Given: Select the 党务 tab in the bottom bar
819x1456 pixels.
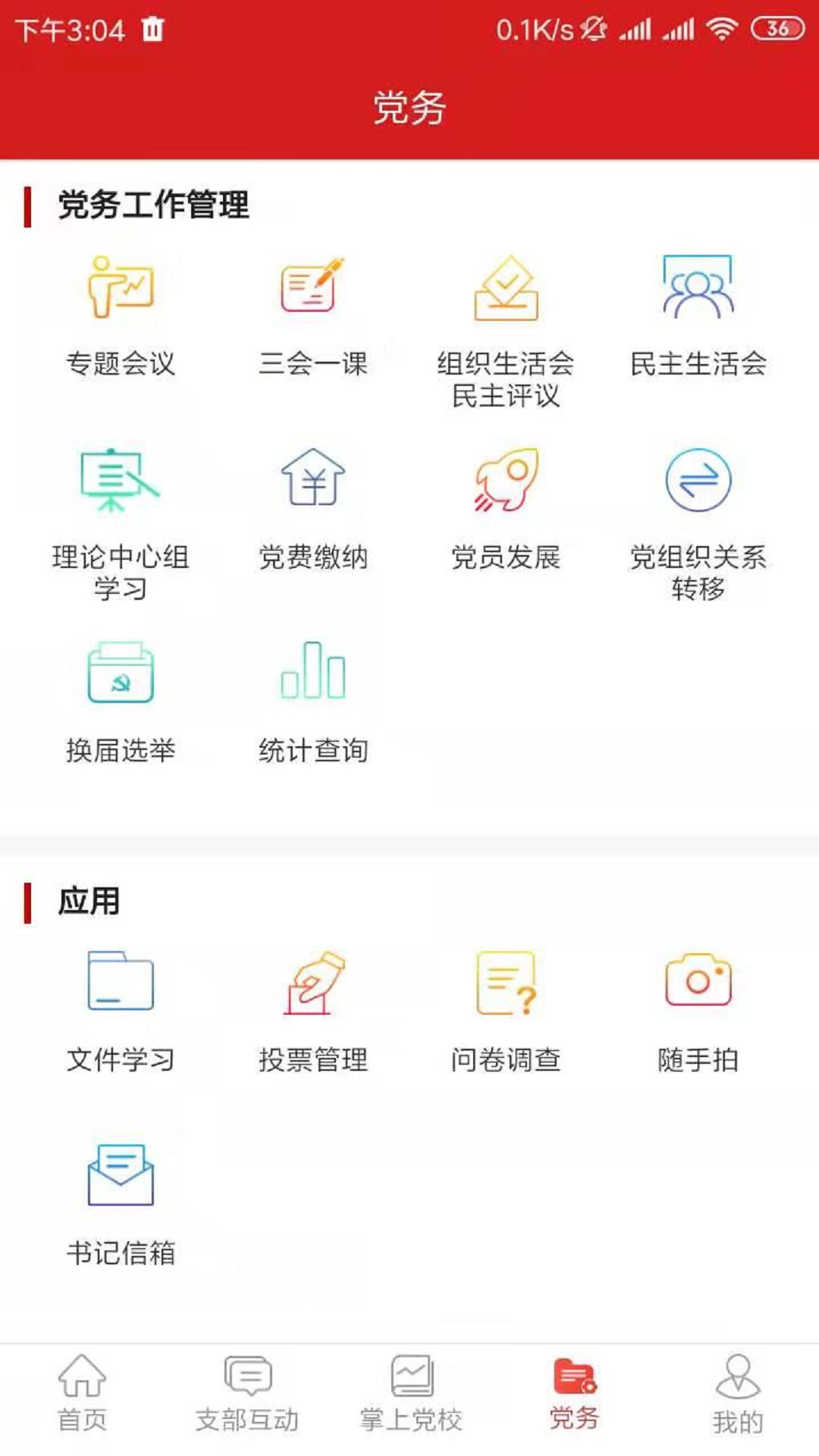Looking at the screenshot, I should click(x=574, y=1394).
